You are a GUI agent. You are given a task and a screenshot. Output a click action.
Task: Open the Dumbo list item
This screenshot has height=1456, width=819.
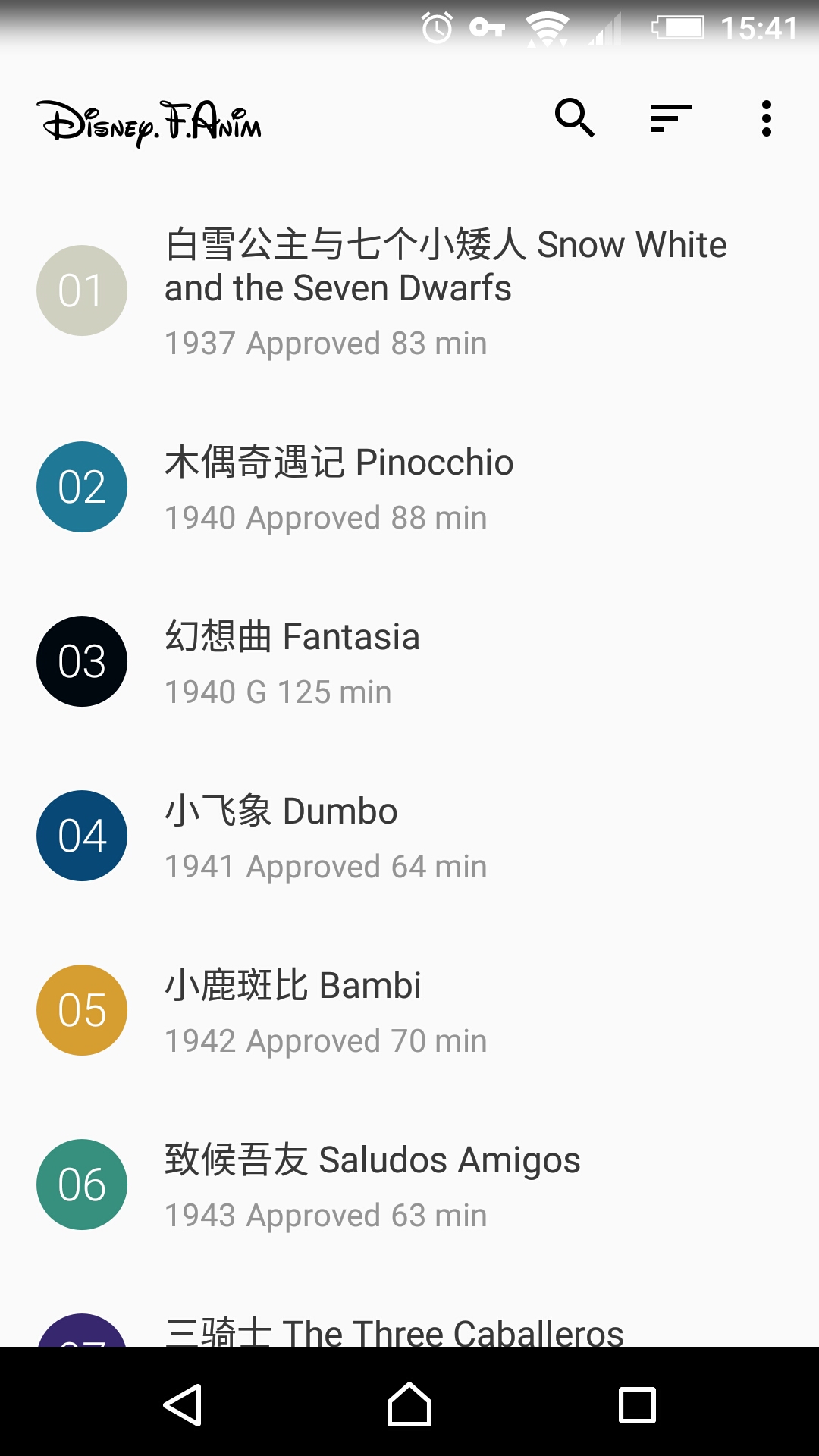[x=409, y=836]
